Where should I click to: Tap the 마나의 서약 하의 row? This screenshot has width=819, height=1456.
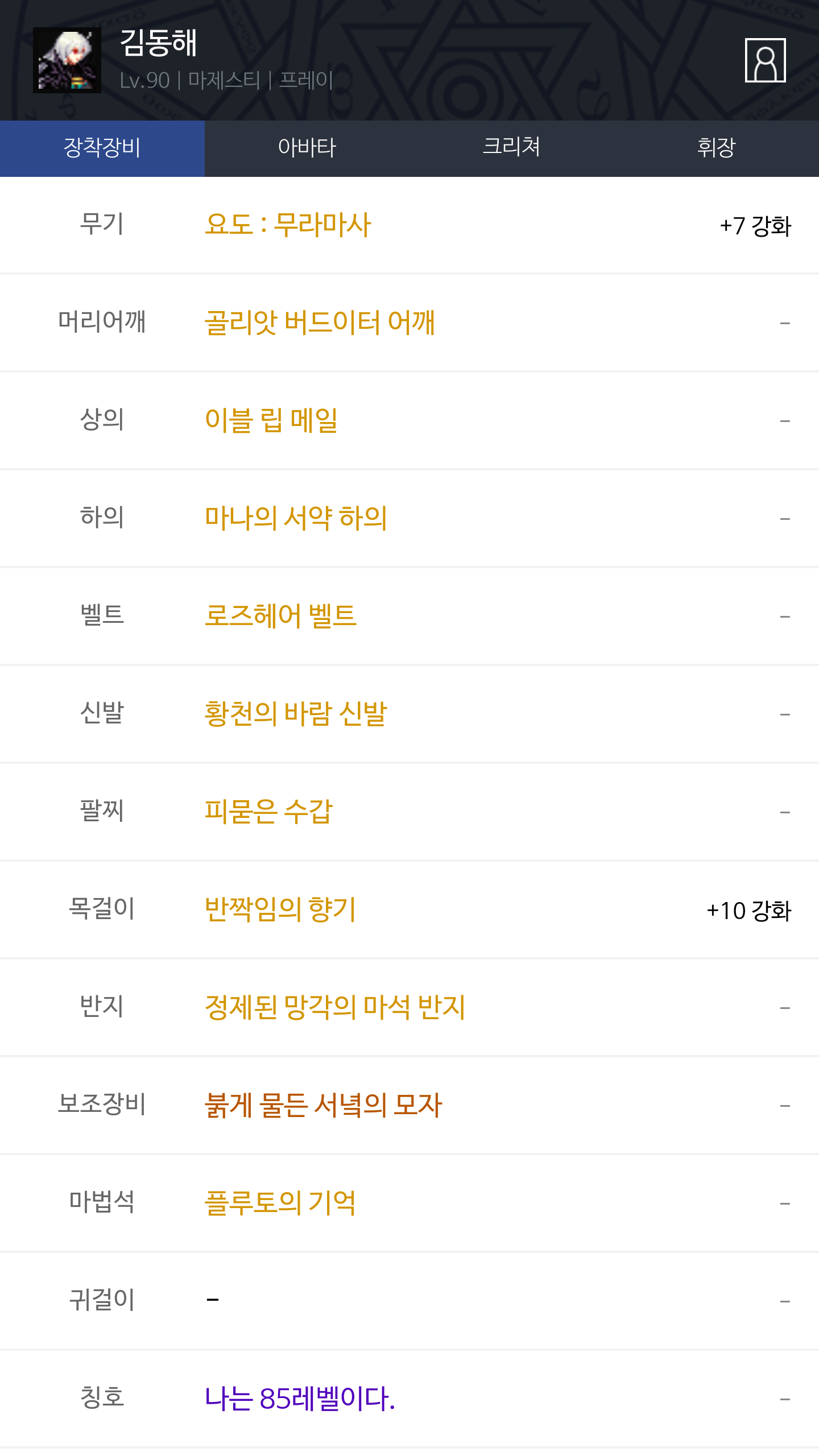pyautogui.click(x=409, y=519)
